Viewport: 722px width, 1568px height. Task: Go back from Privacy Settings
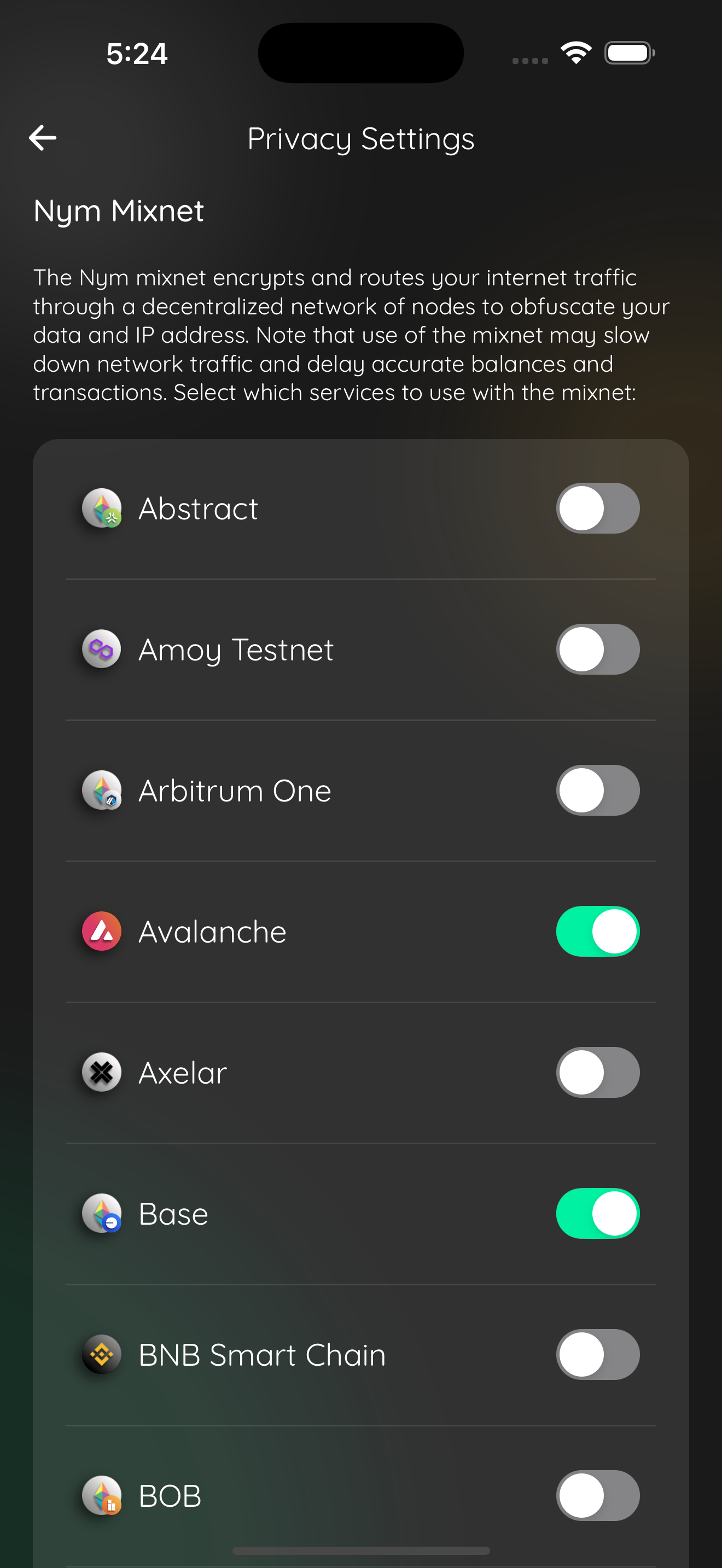coord(43,138)
